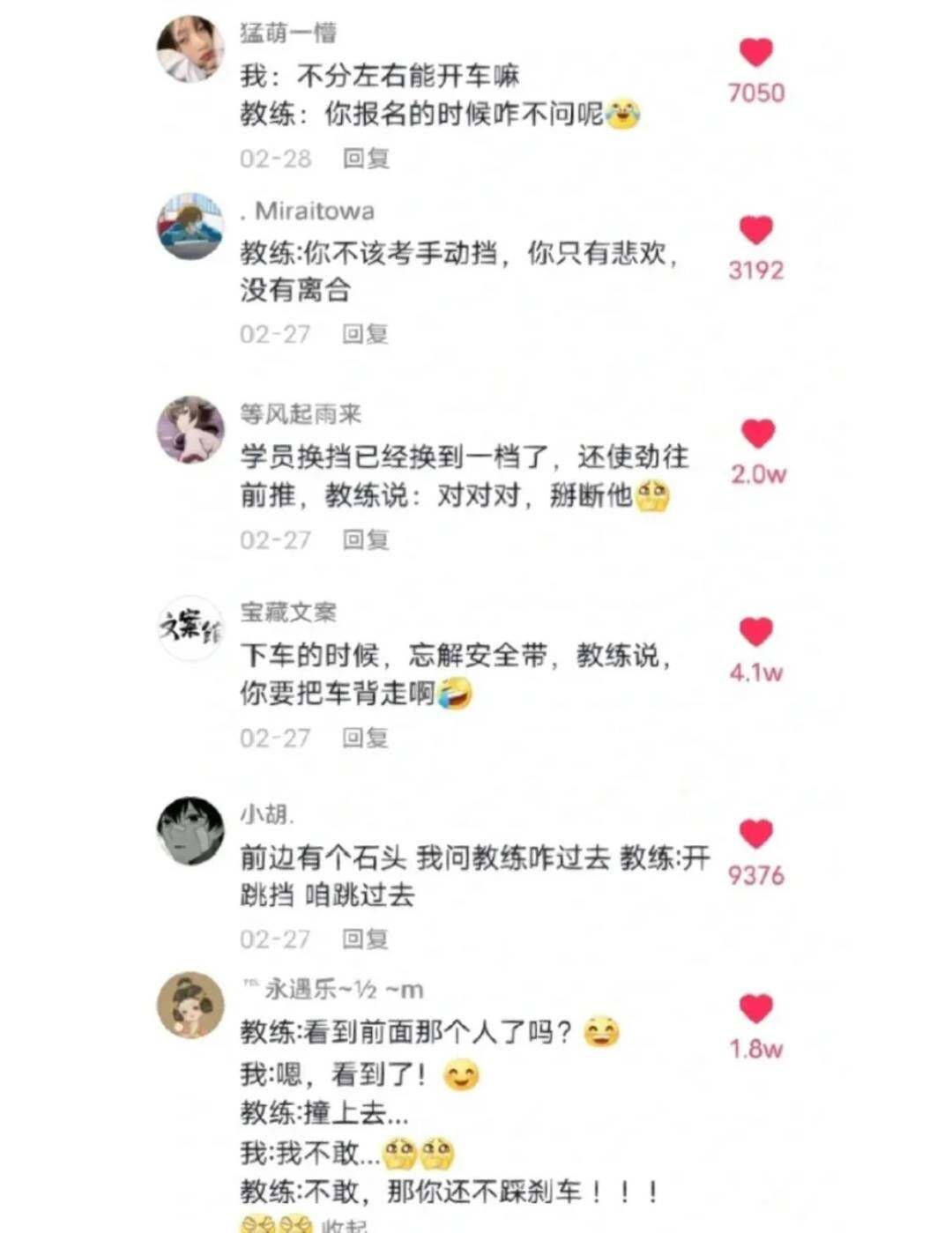Screen dimensions: 952x1233
Task: View . Miraitowa's profile picture
Action: 190,227
